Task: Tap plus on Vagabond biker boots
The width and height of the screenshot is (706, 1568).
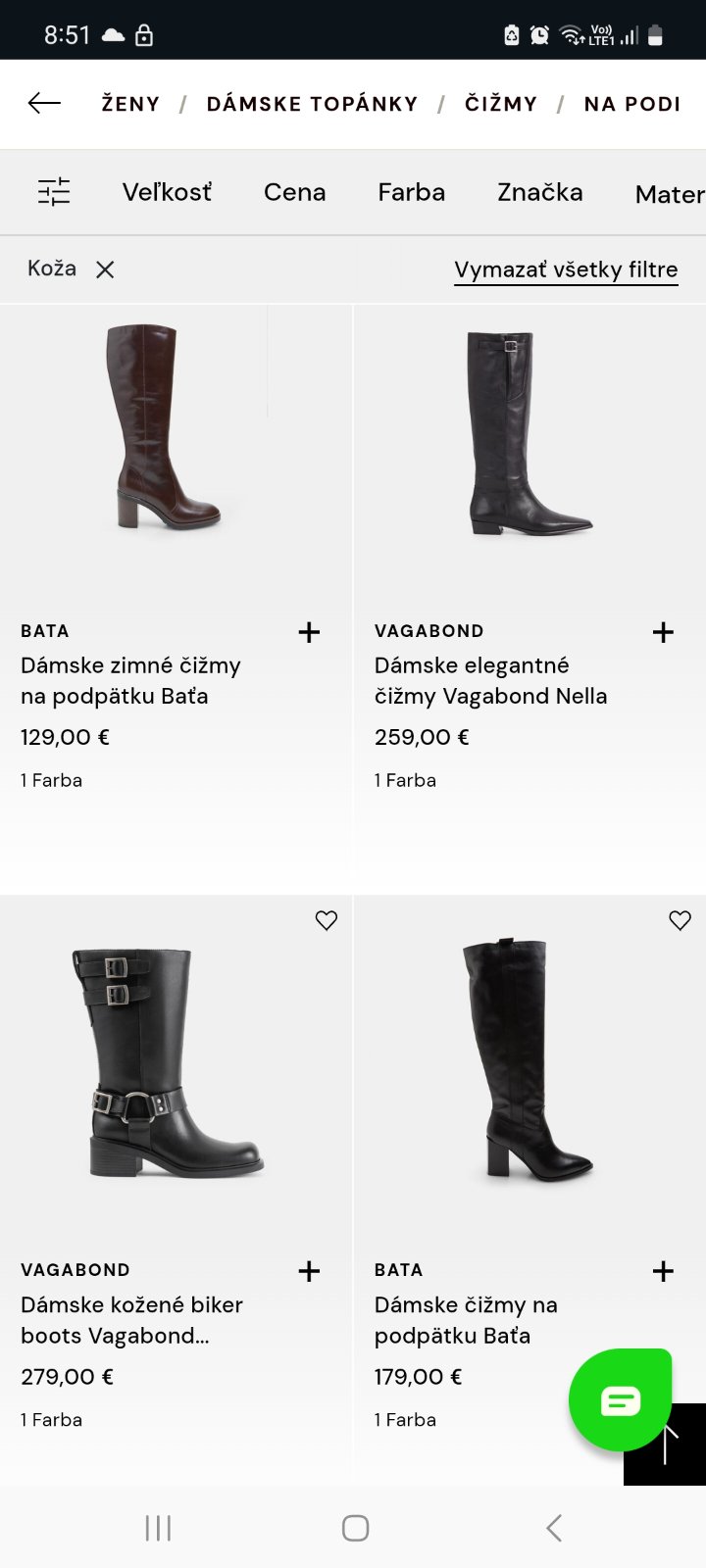Action: (309, 1271)
